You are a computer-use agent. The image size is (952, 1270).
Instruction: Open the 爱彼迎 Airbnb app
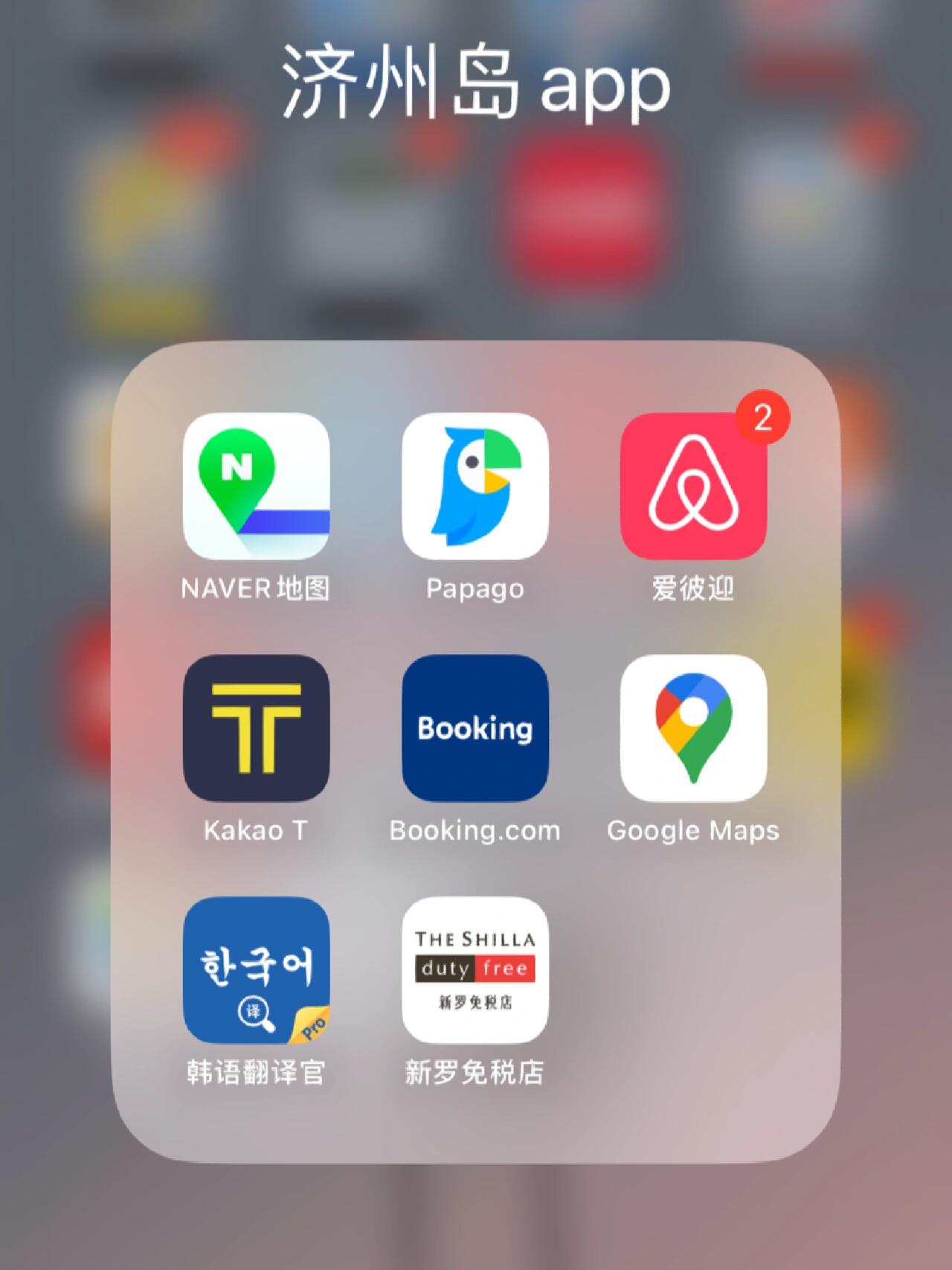693,486
